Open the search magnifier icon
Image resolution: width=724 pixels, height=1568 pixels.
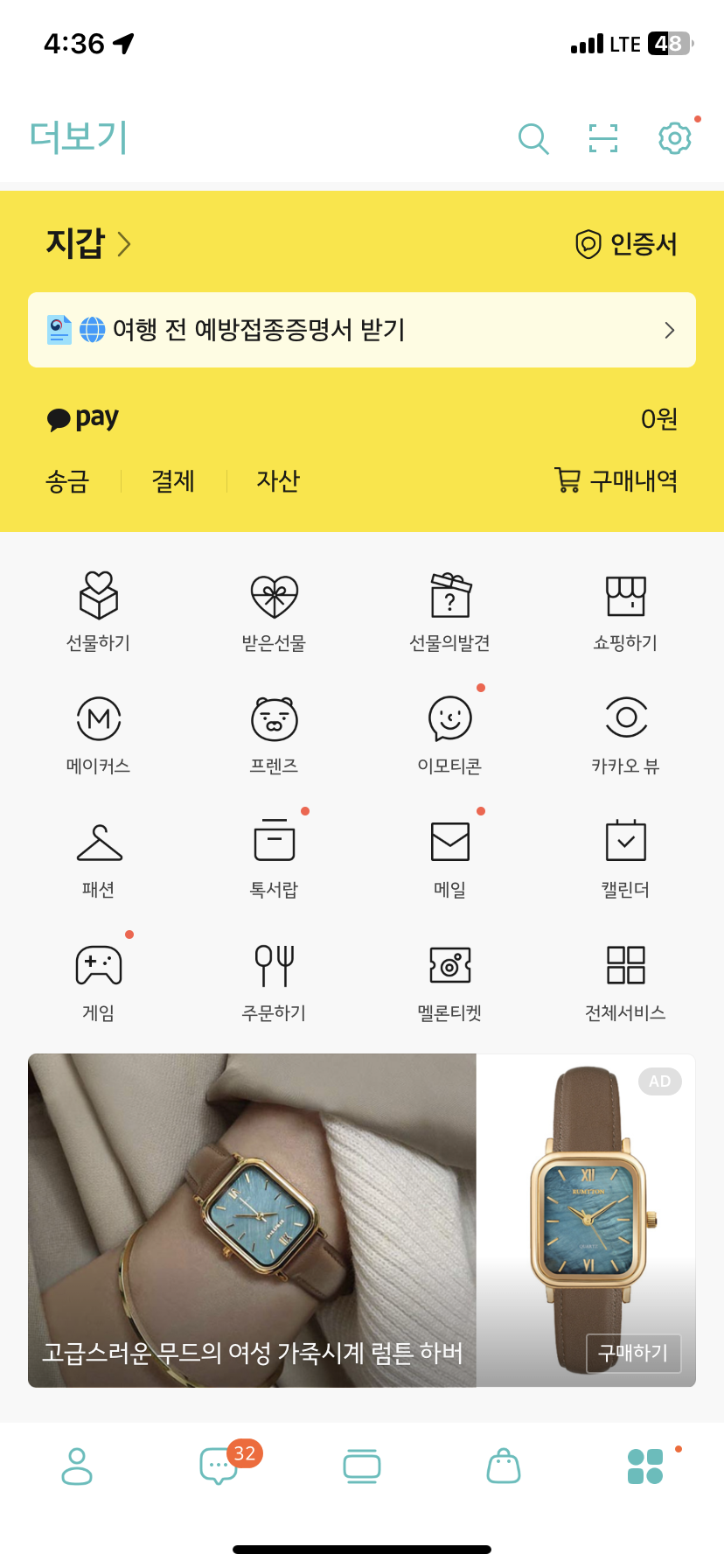(533, 138)
